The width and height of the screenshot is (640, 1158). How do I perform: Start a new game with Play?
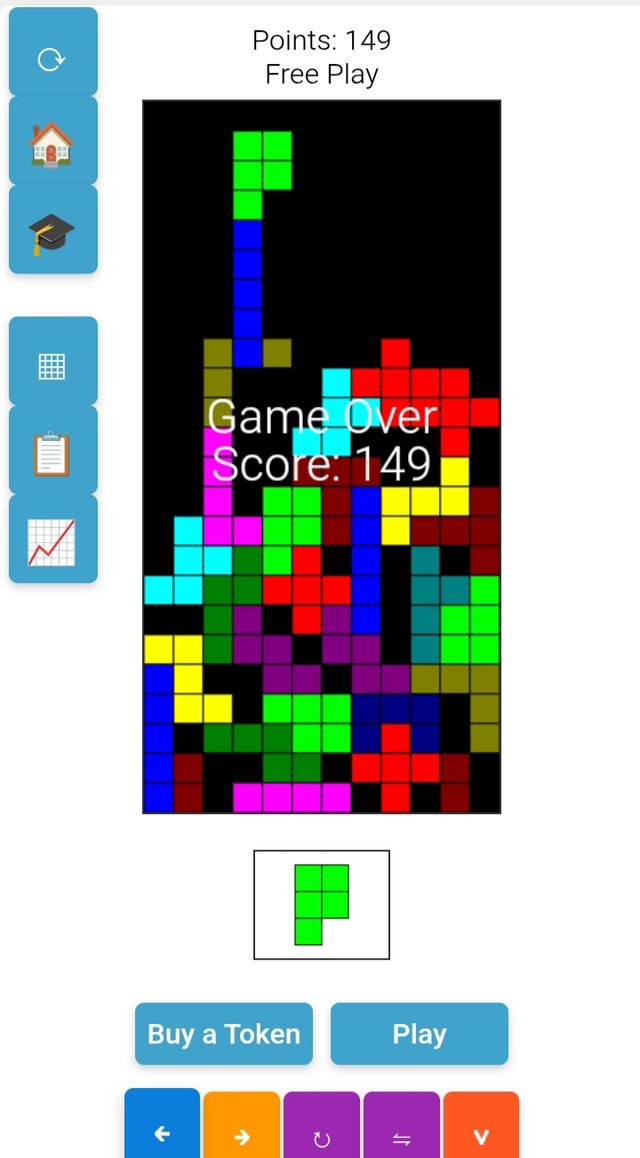(419, 1033)
